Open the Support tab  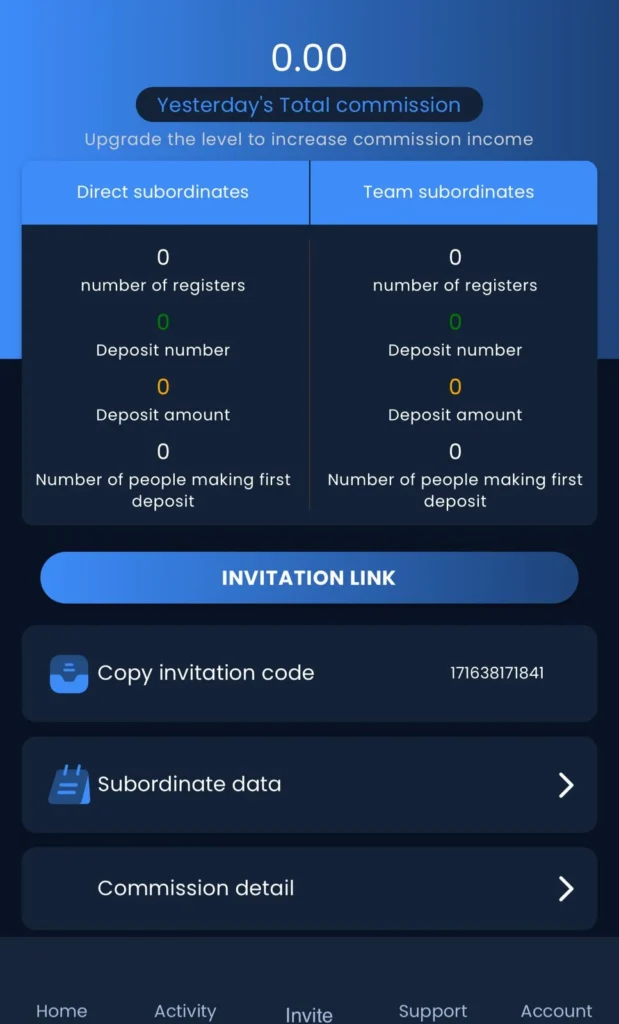(x=432, y=1010)
